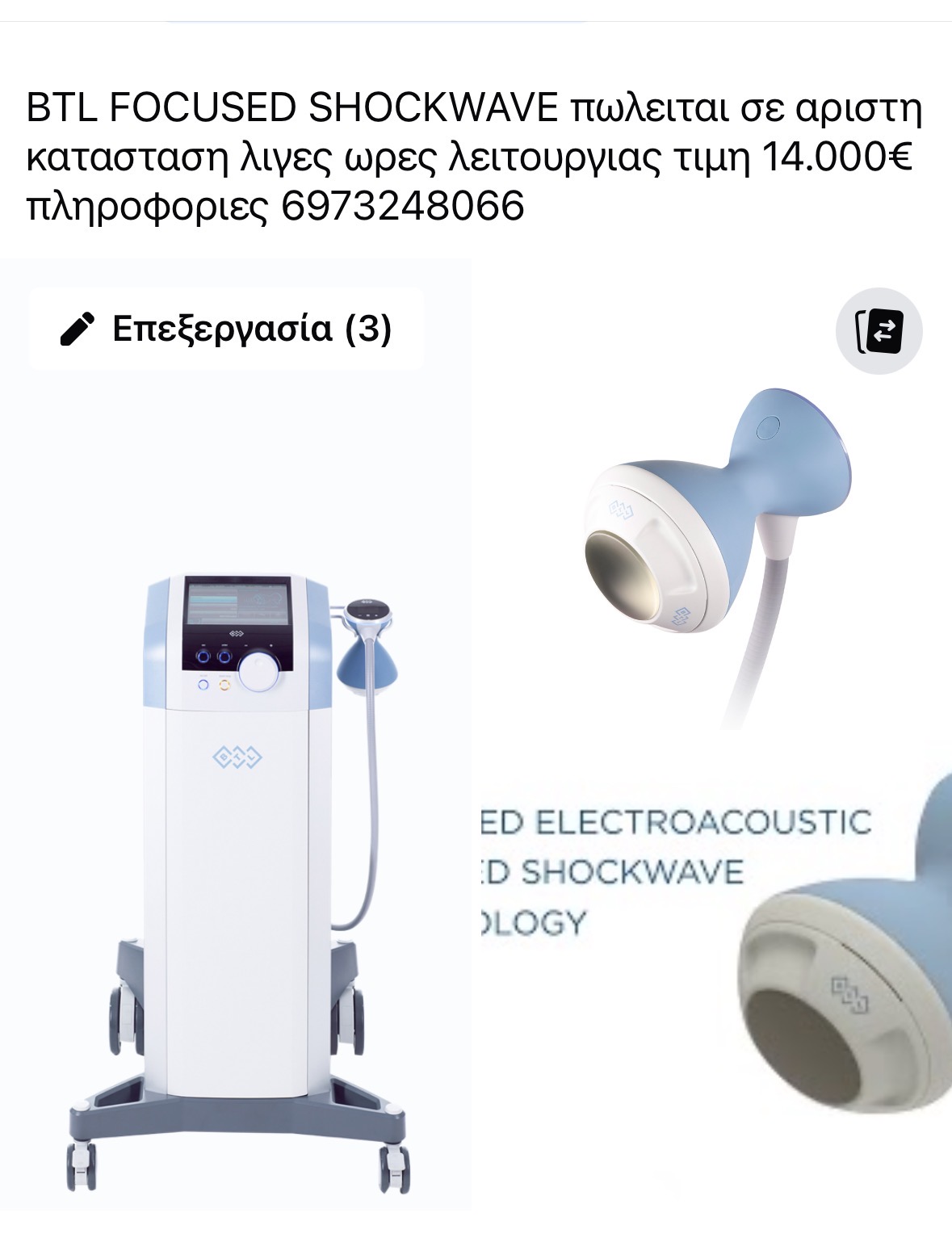Tap the Επεξεργασία (3) edit button

pyautogui.click(x=226, y=329)
